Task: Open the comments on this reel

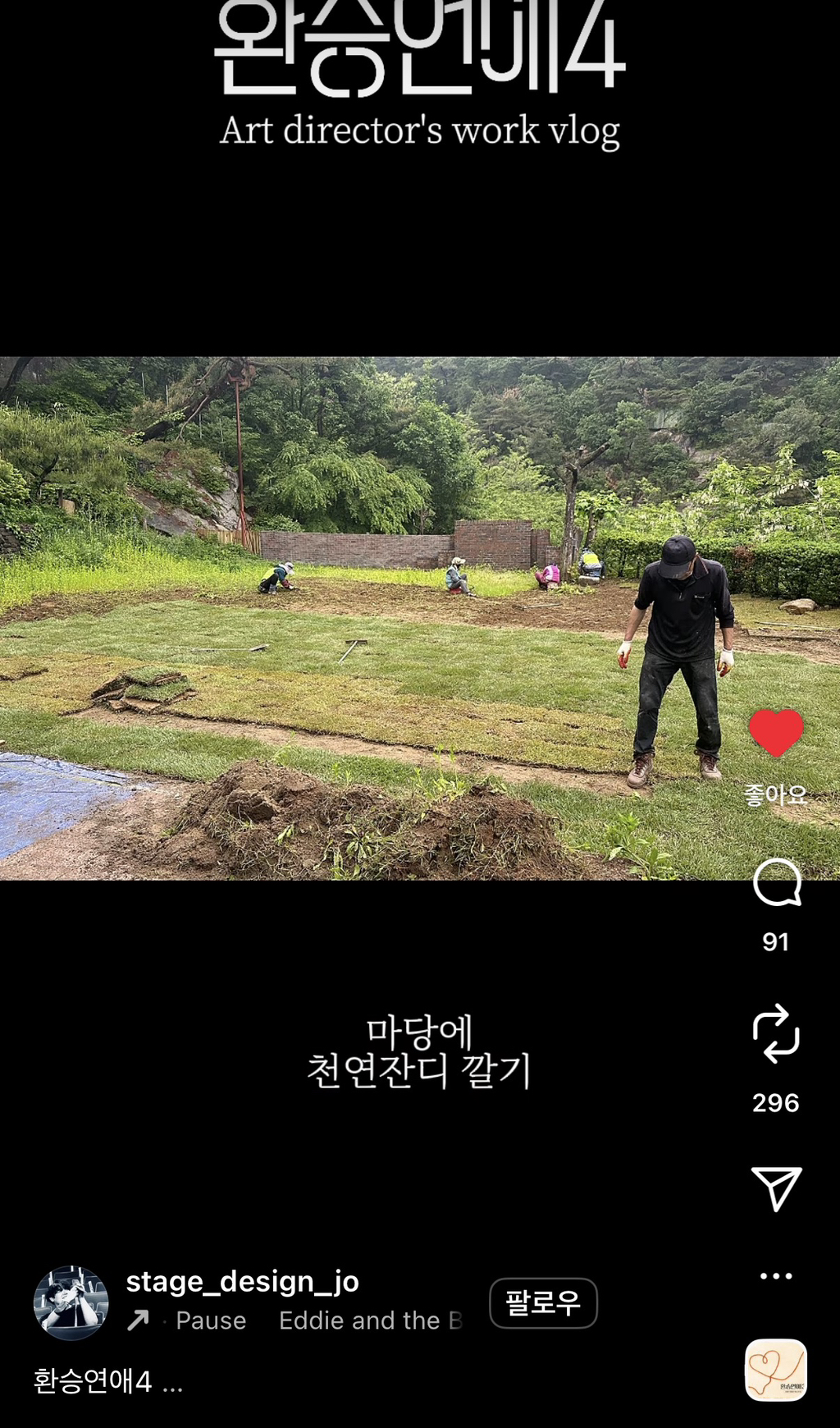Action: tap(776, 883)
